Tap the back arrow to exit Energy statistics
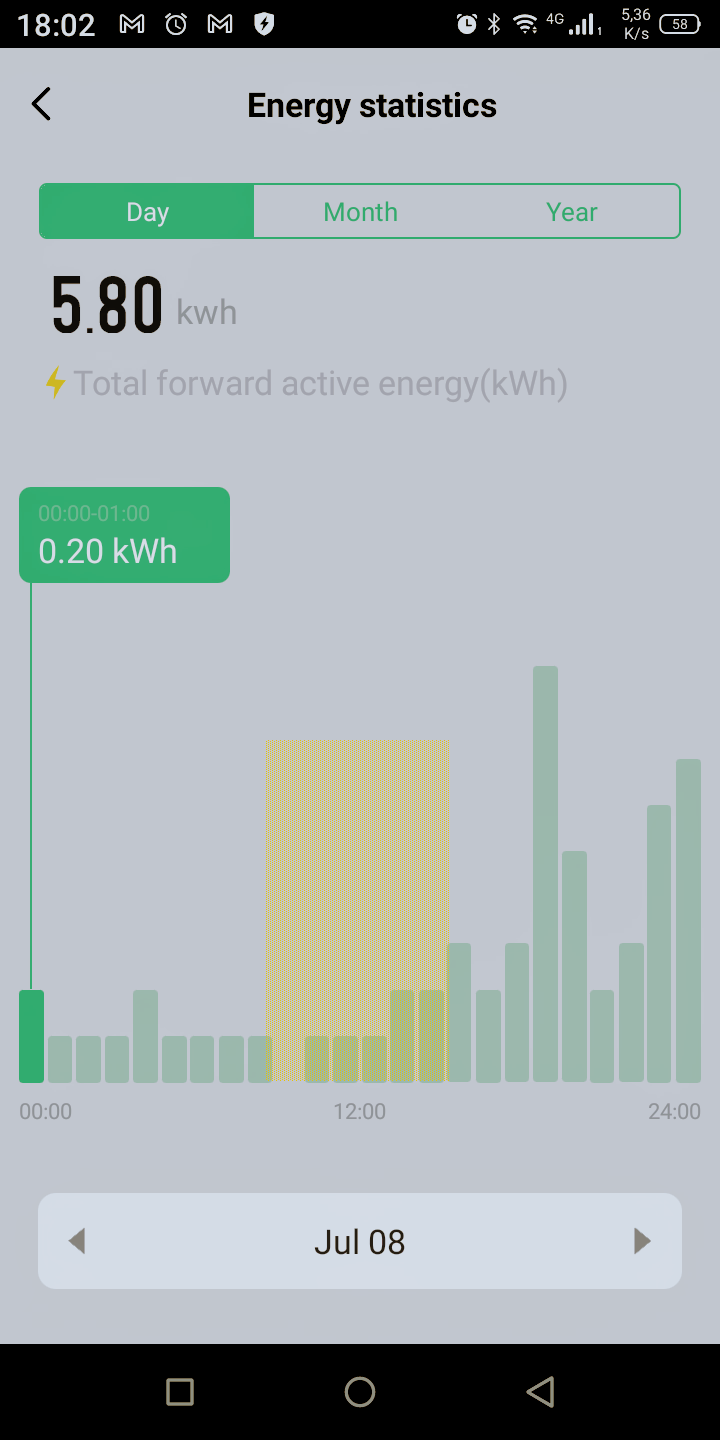This screenshot has width=720, height=1440. click(41, 103)
